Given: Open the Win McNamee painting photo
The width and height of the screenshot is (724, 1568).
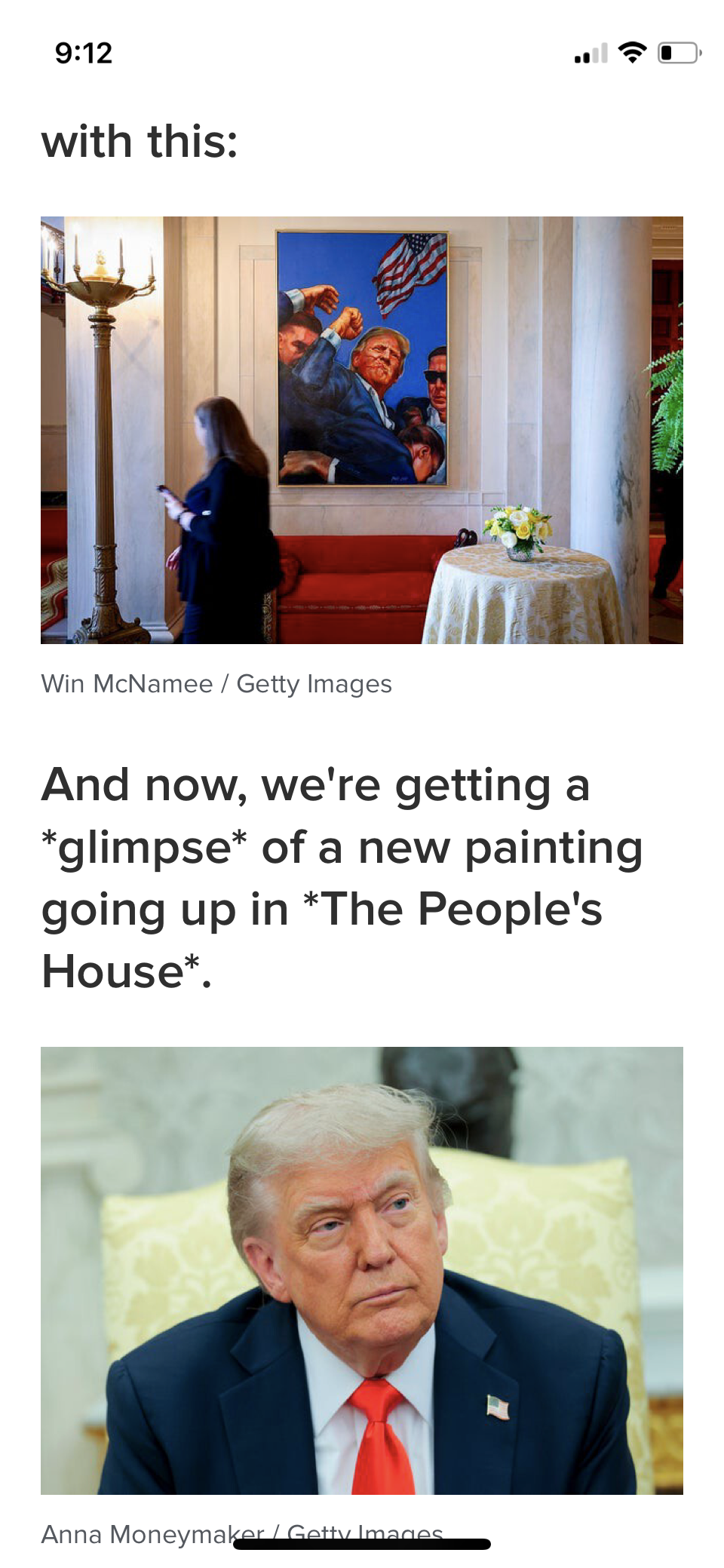Looking at the screenshot, I should click(x=362, y=430).
